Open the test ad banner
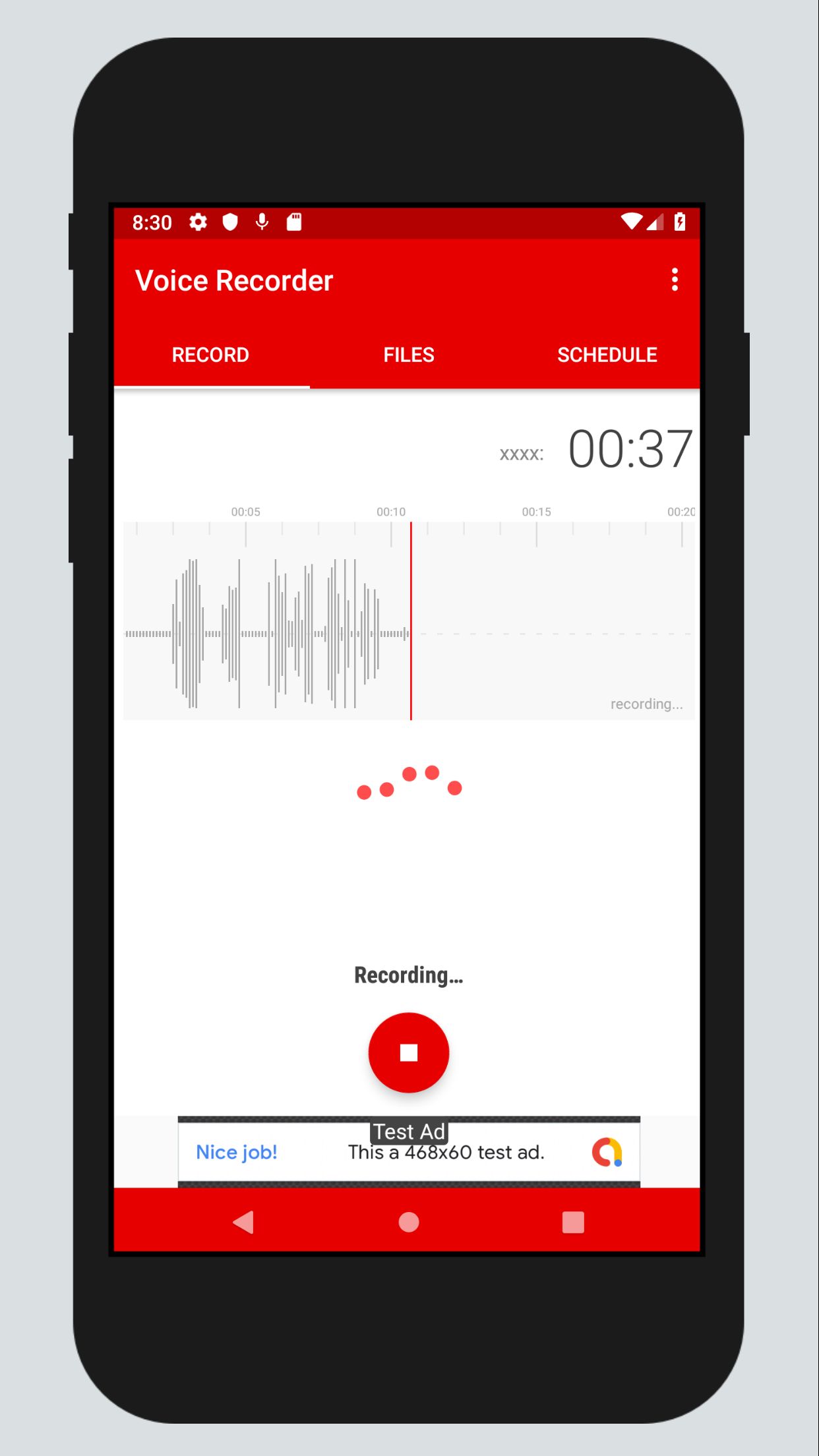Screen dimensions: 819x1456 tap(408, 1152)
